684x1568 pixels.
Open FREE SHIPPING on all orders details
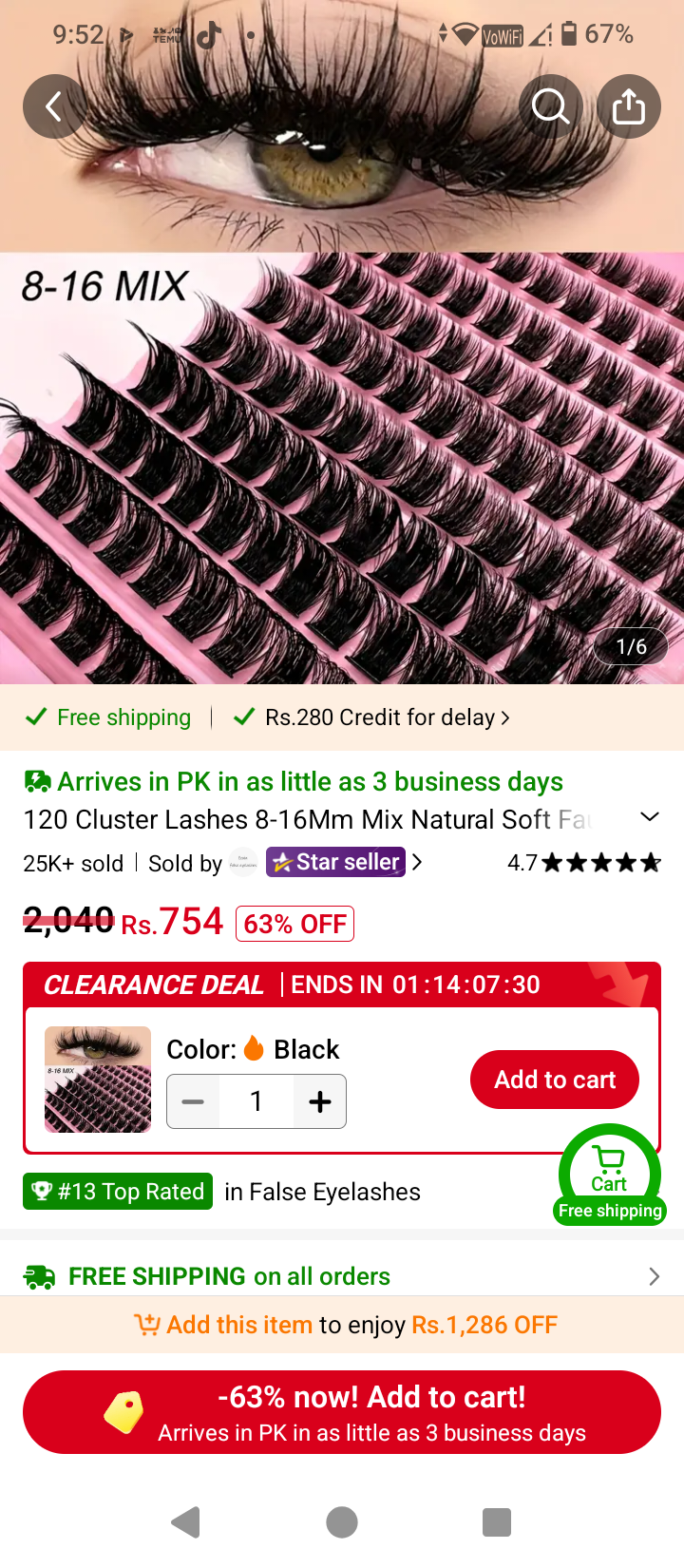point(342,1276)
